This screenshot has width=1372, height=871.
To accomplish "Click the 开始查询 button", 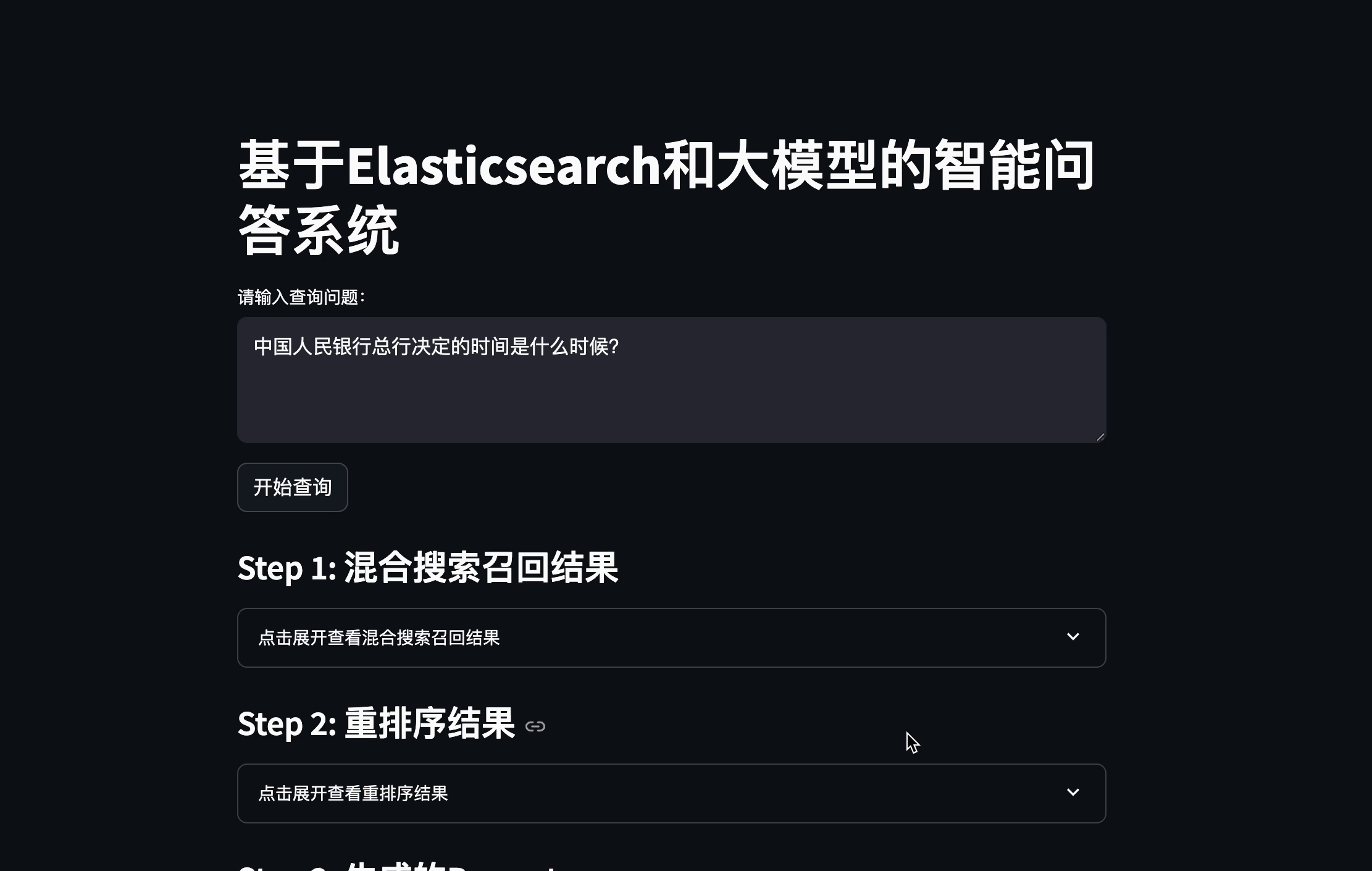I will [292, 487].
